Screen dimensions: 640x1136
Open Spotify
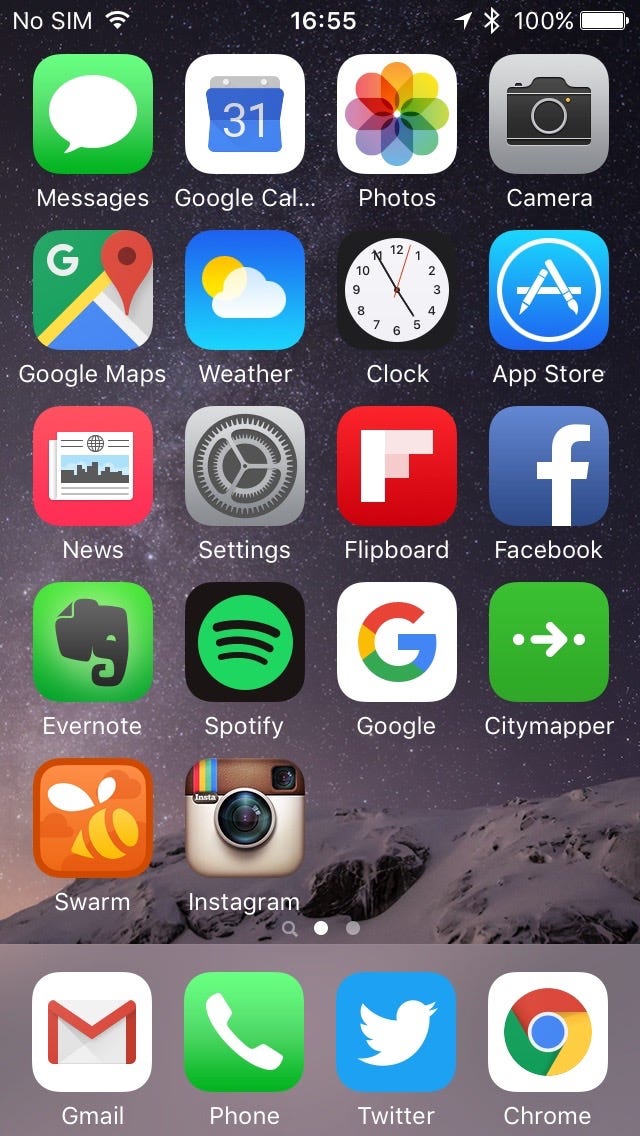coord(245,642)
